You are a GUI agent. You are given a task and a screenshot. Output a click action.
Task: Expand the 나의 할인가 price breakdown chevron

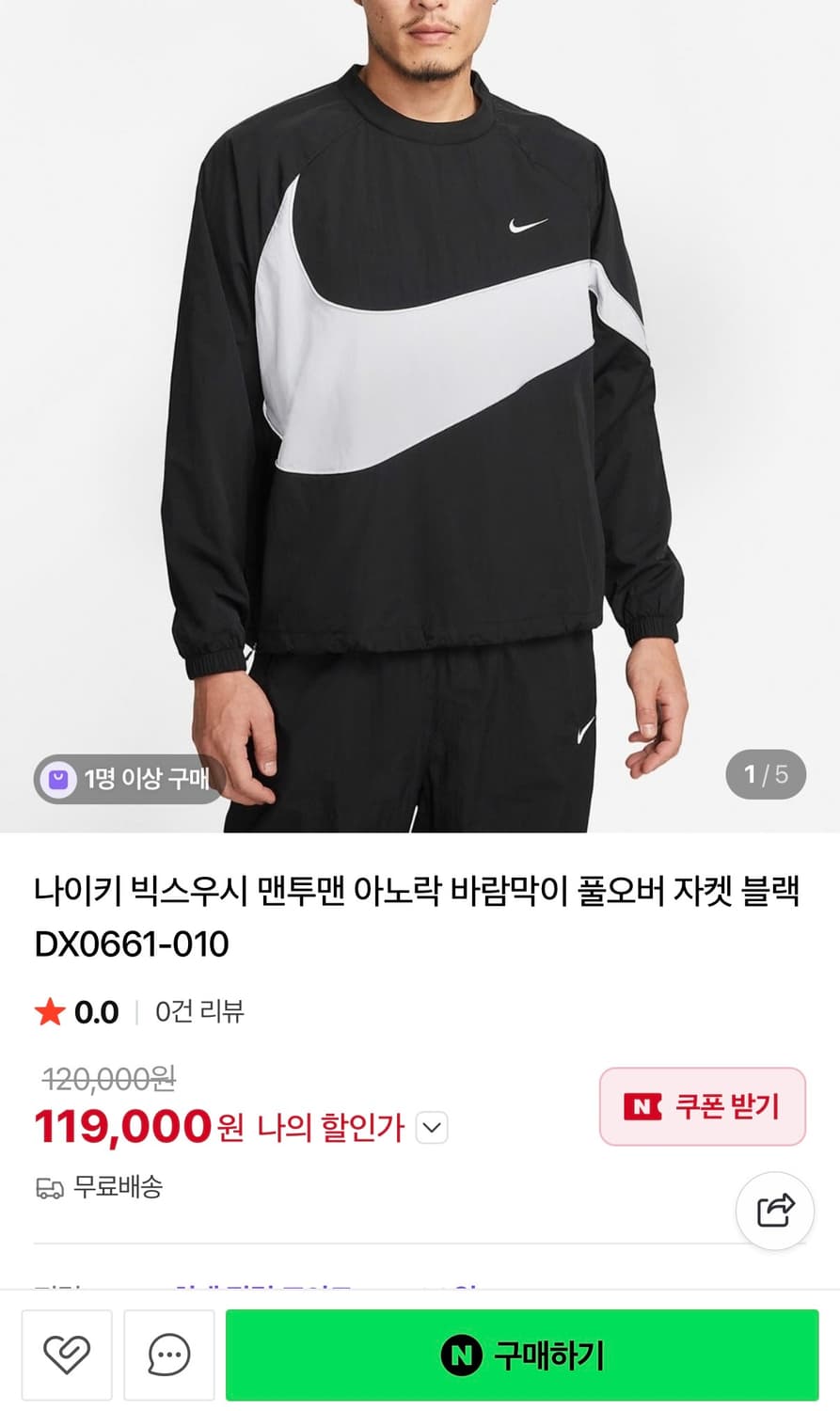point(431,1128)
